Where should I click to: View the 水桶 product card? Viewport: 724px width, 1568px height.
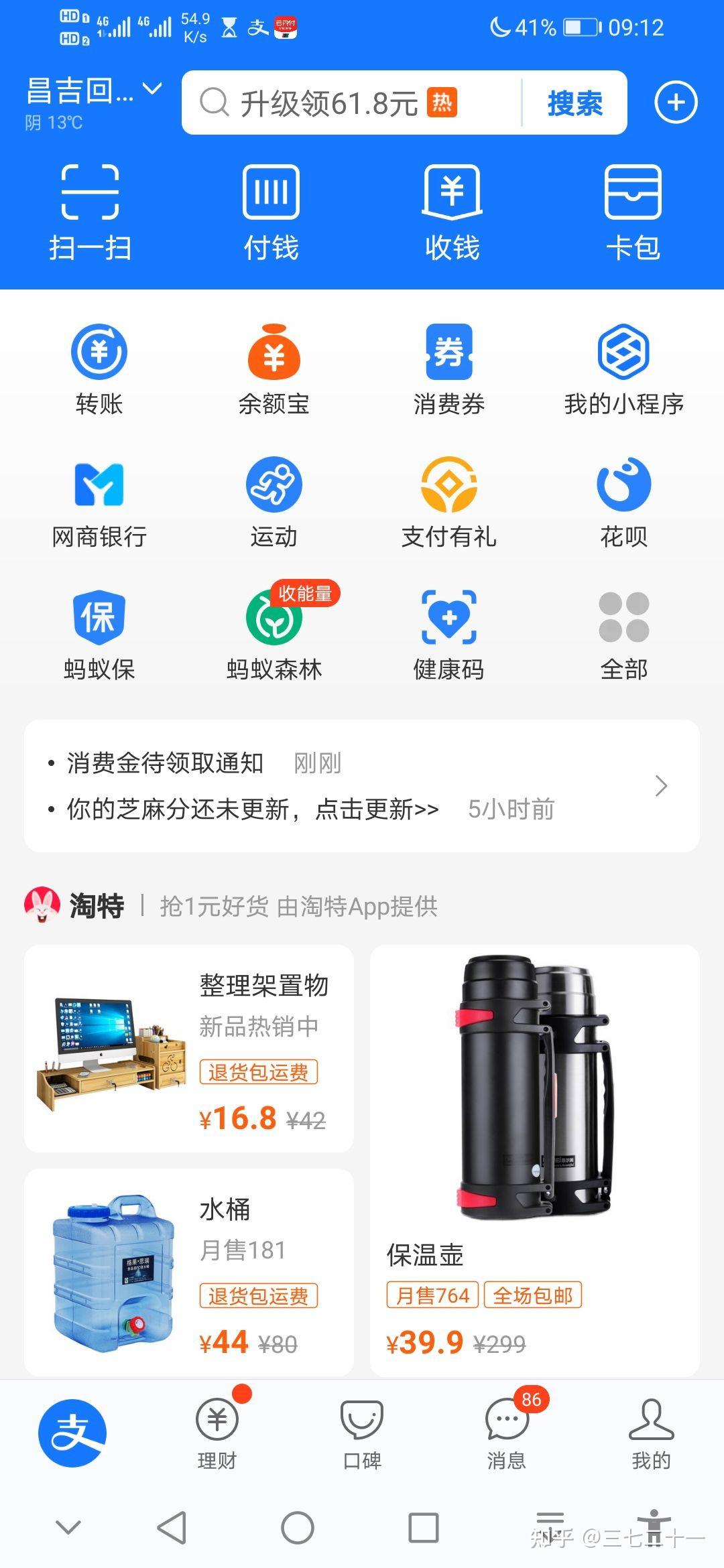189,1272
